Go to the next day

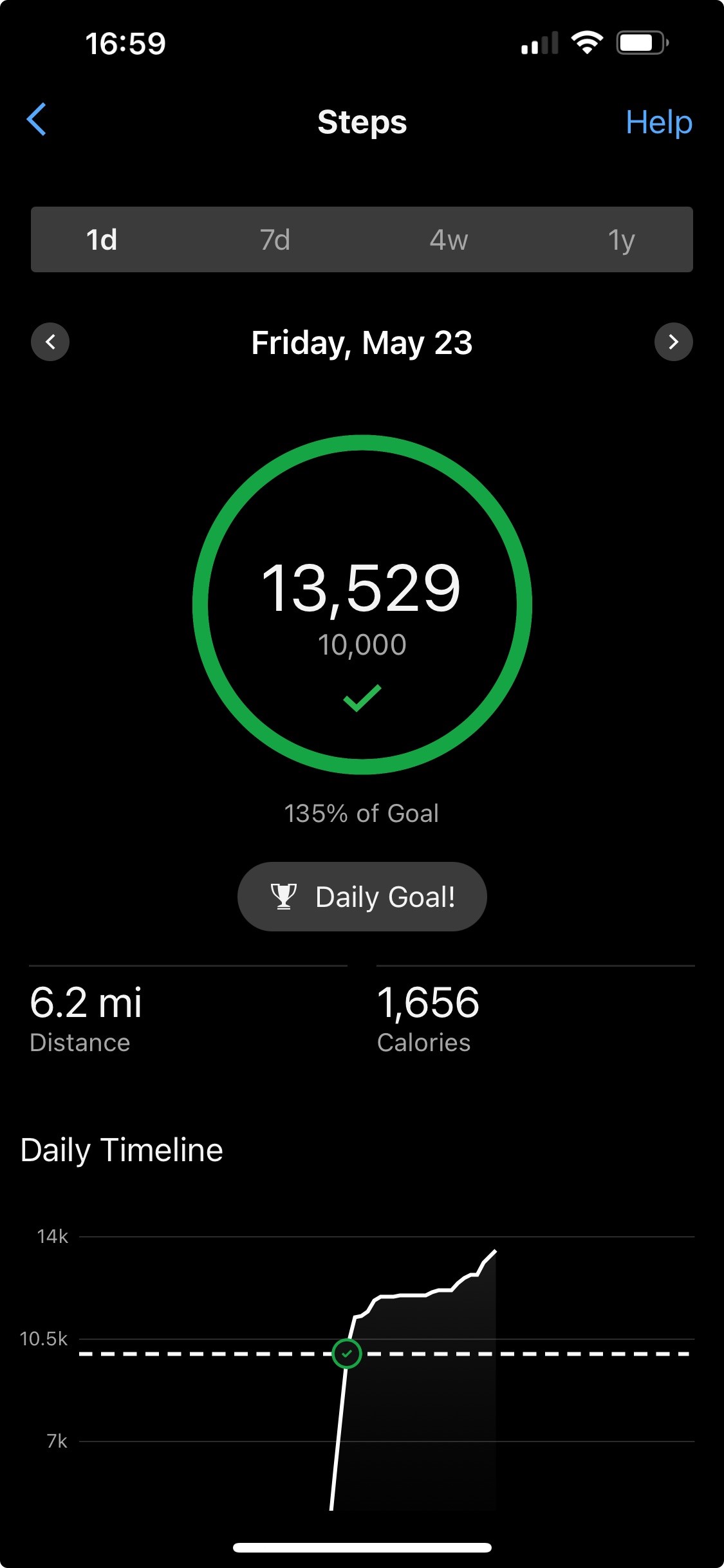coord(673,342)
